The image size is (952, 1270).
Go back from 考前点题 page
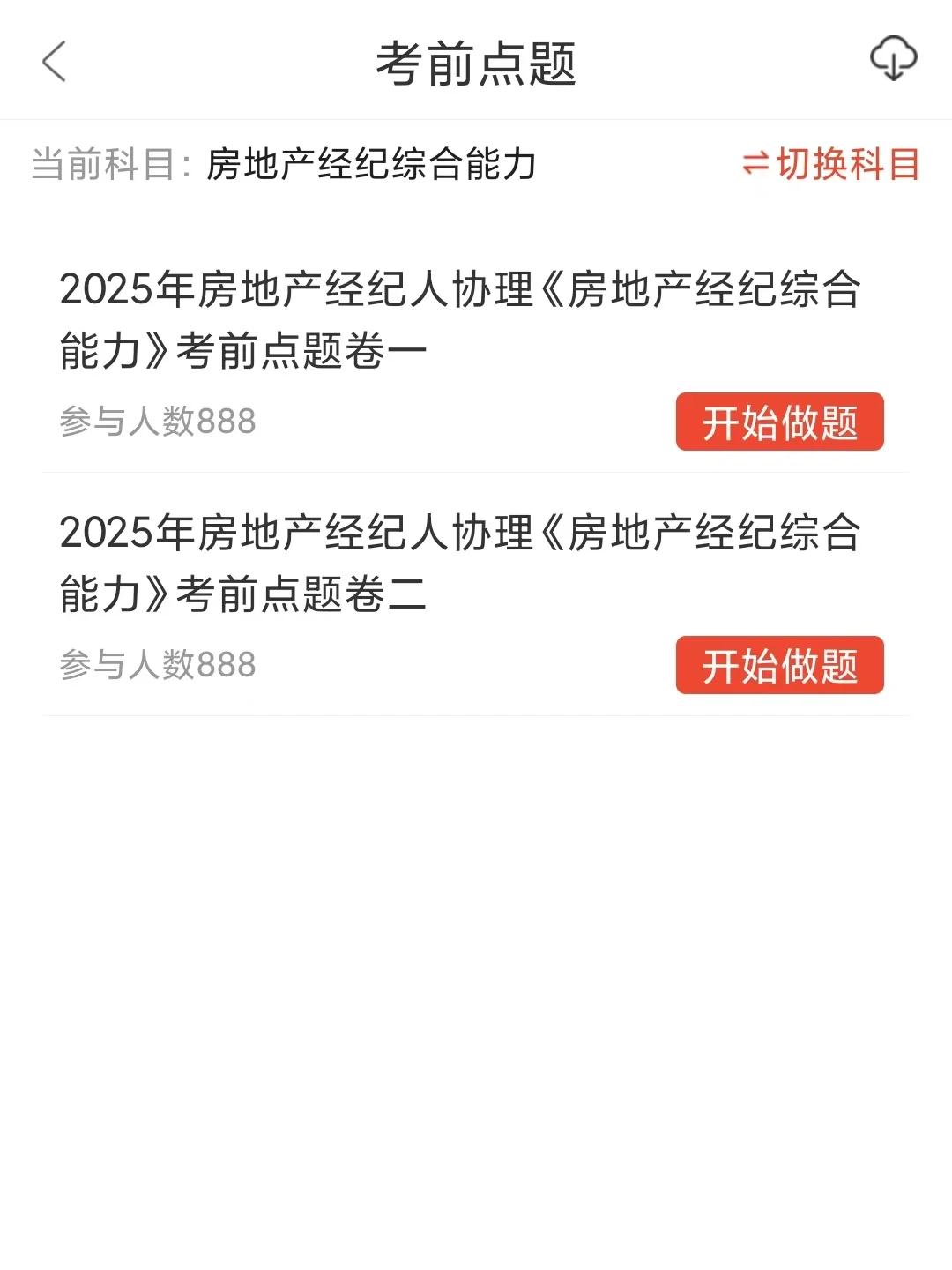point(55,62)
